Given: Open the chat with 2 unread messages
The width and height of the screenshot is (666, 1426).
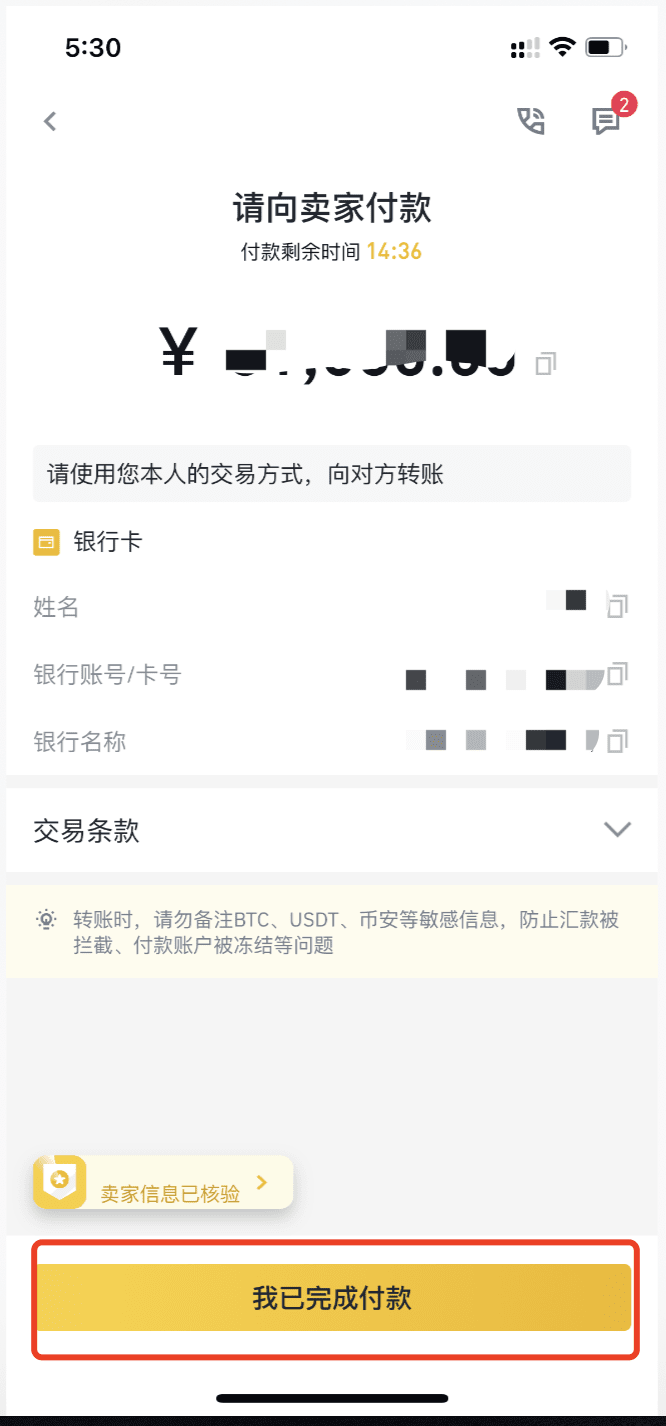Looking at the screenshot, I should pos(606,121).
